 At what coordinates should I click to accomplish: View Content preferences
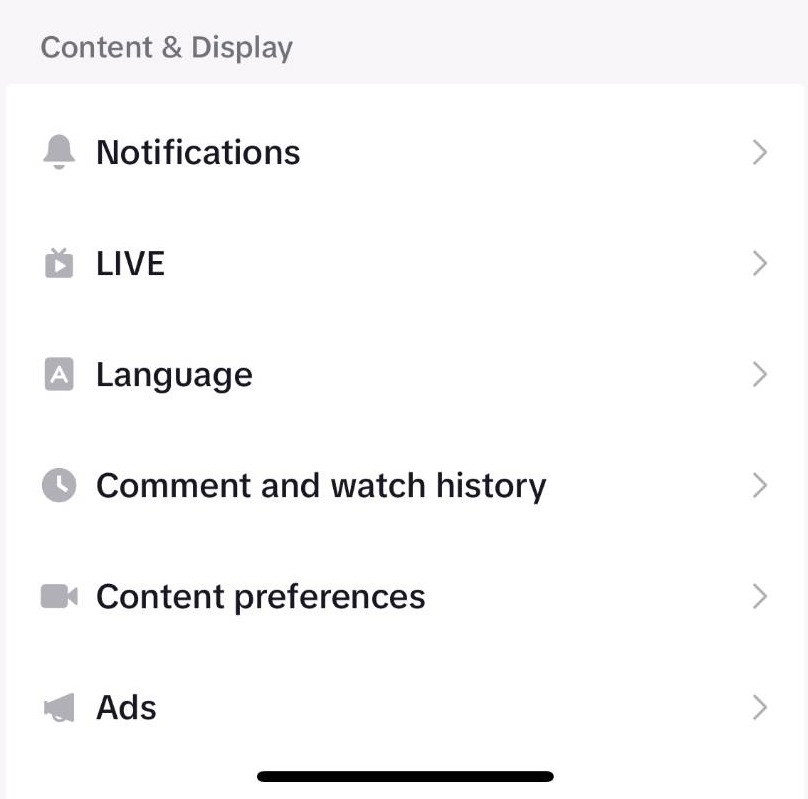tap(260, 597)
